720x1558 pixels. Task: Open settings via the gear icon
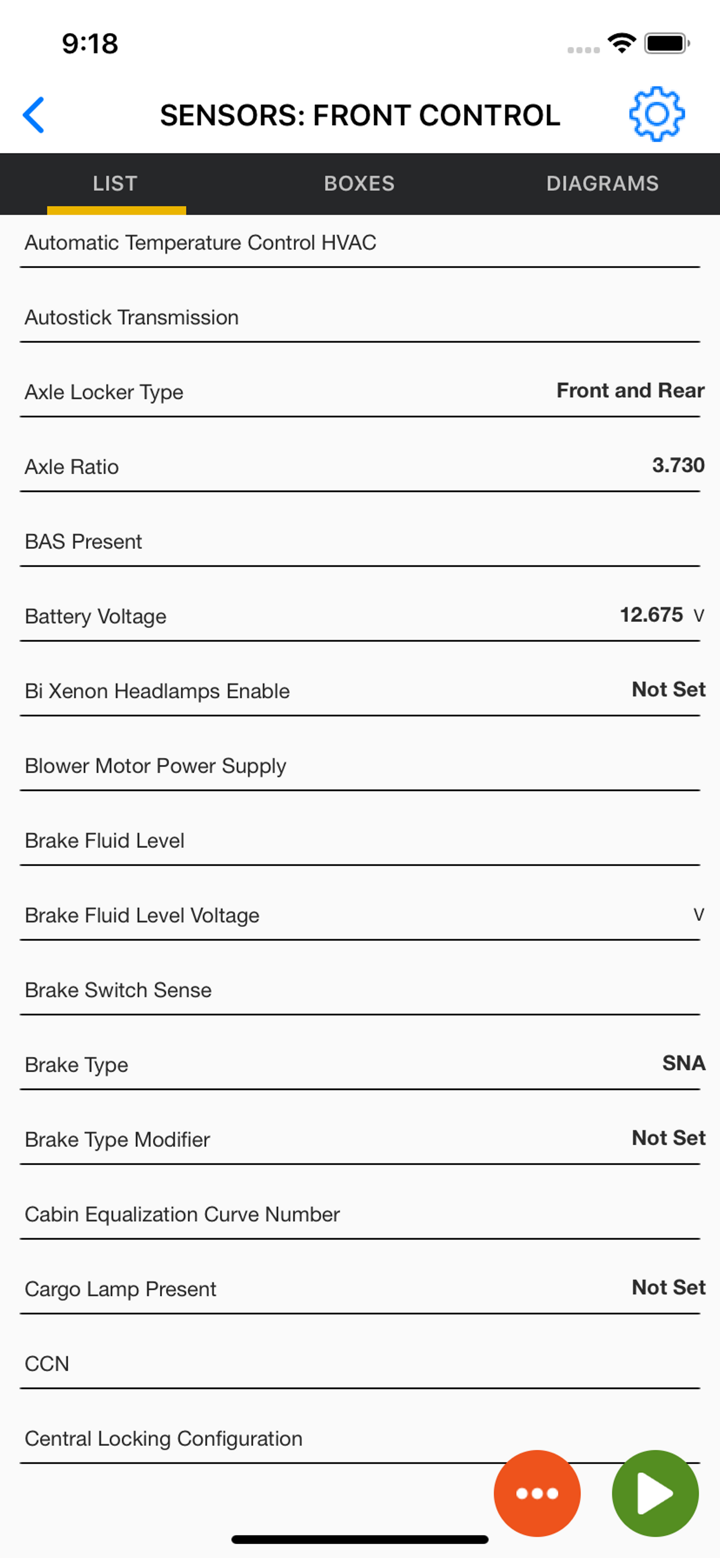point(657,115)
